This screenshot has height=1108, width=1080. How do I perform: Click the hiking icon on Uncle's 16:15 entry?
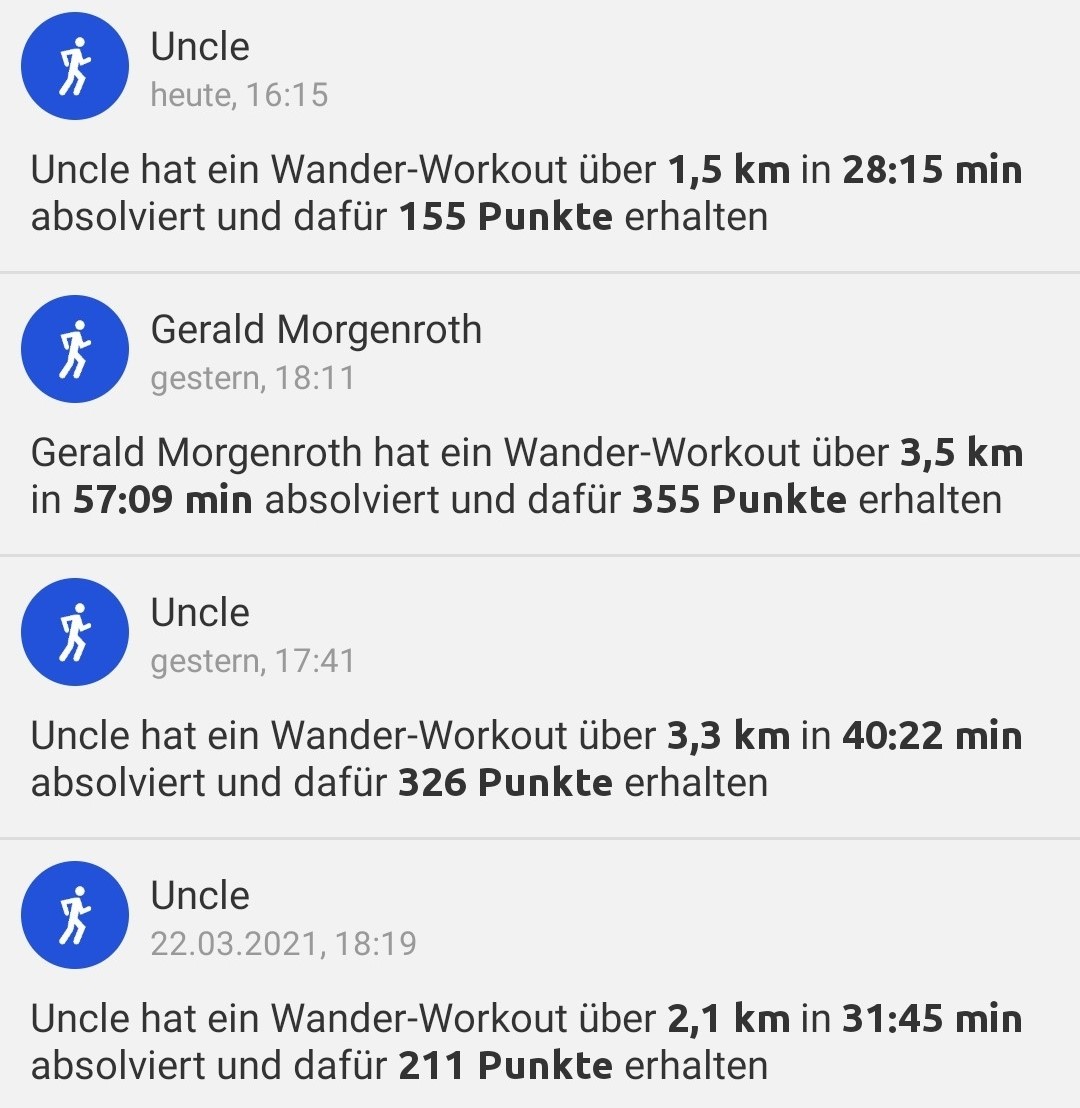pos(75,65)
